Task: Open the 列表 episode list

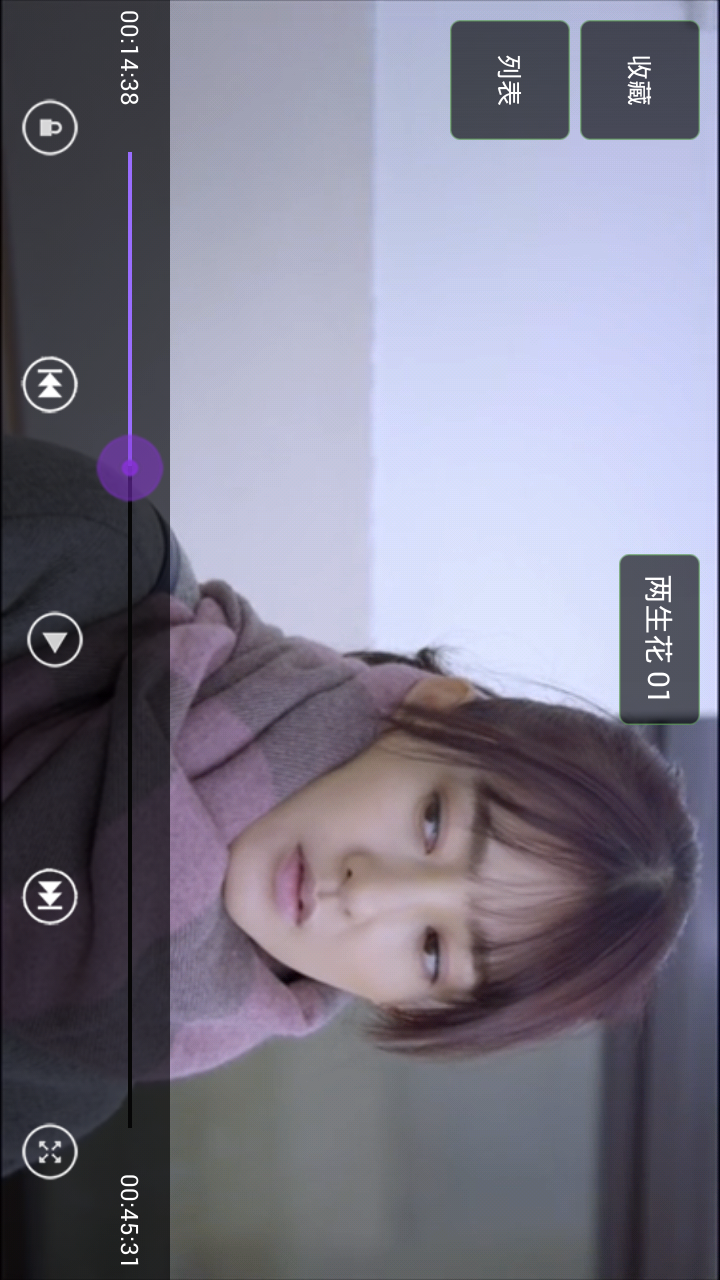Action: (x=509, y=80)
